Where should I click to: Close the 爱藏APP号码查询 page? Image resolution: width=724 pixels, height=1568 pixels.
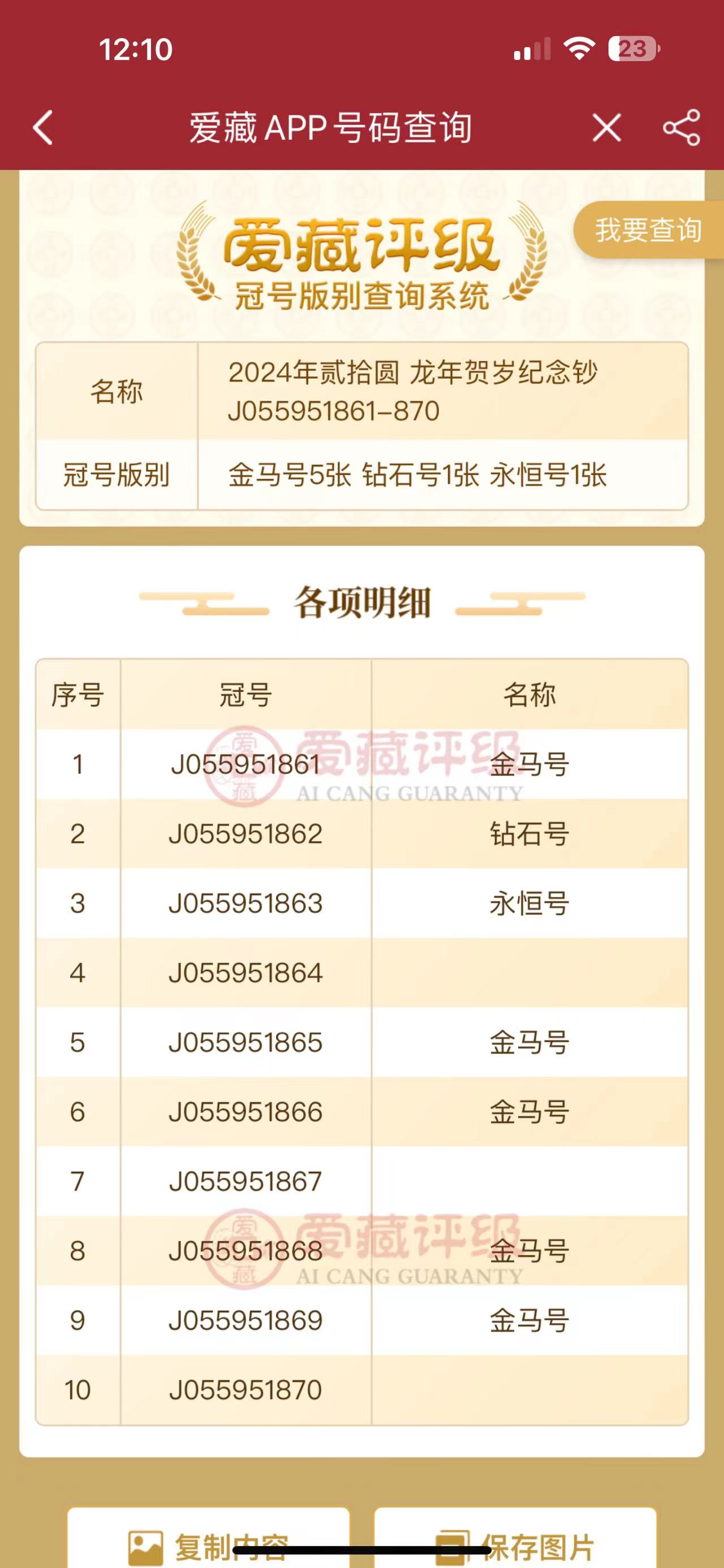pos(606,128)
